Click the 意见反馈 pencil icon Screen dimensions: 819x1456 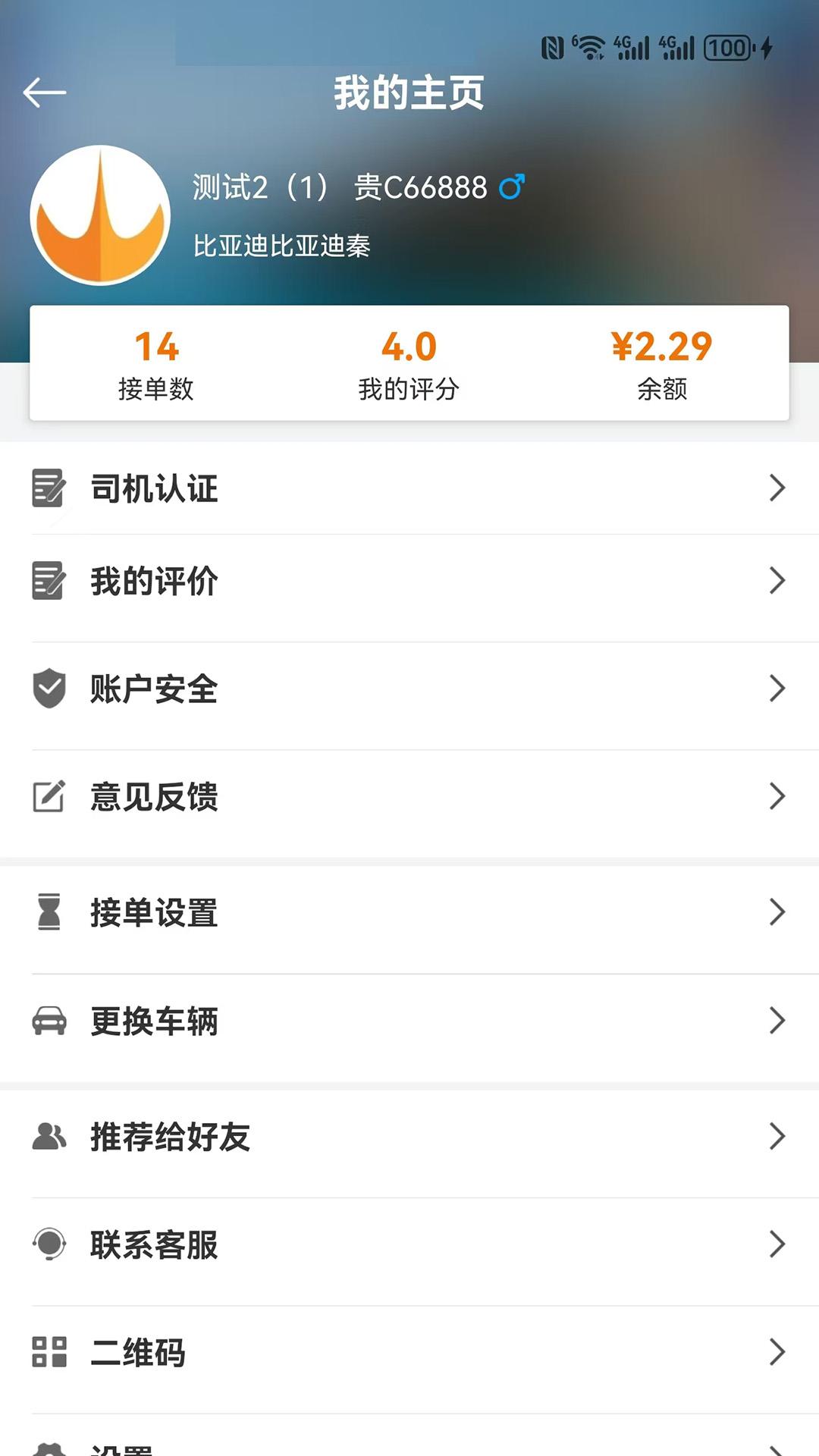pos(47,797)
